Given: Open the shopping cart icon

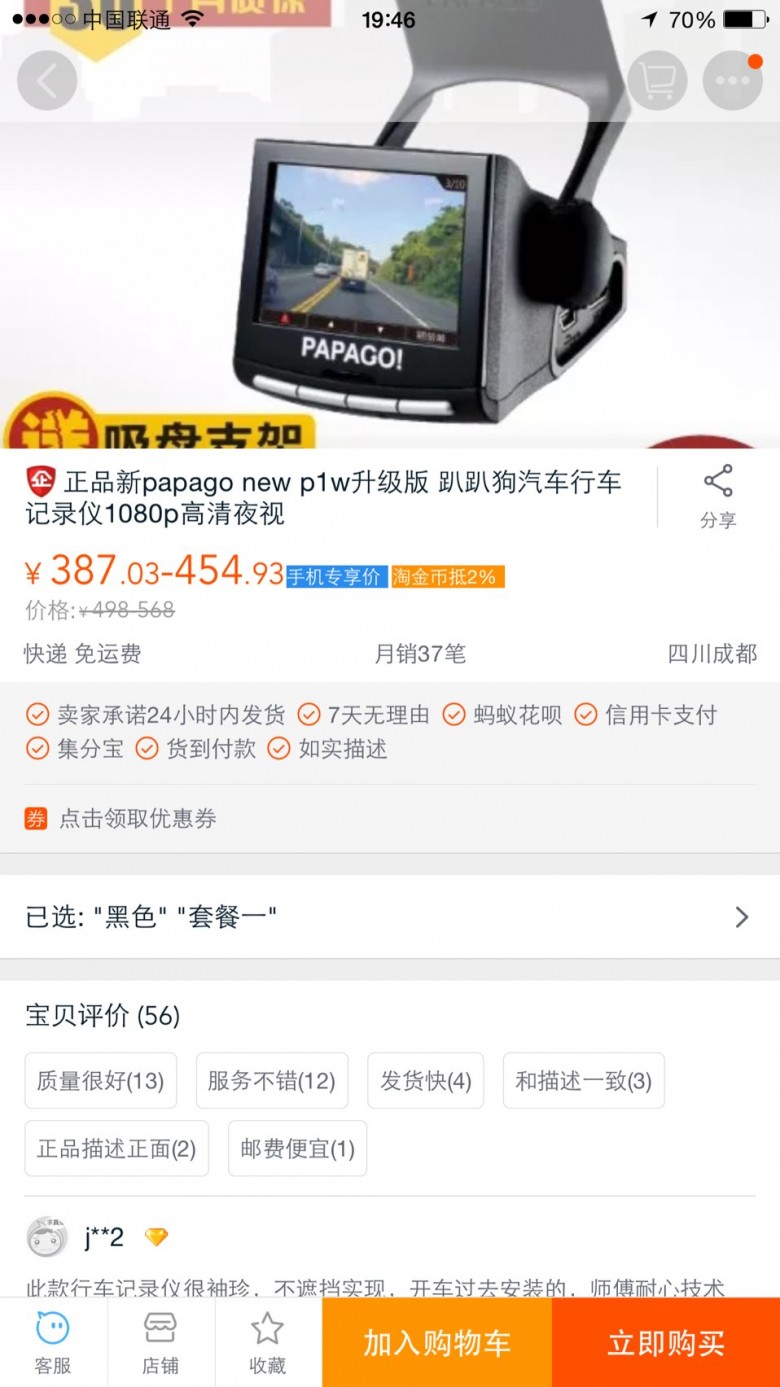Looking at the screenshot, I should tap(657, 80).
